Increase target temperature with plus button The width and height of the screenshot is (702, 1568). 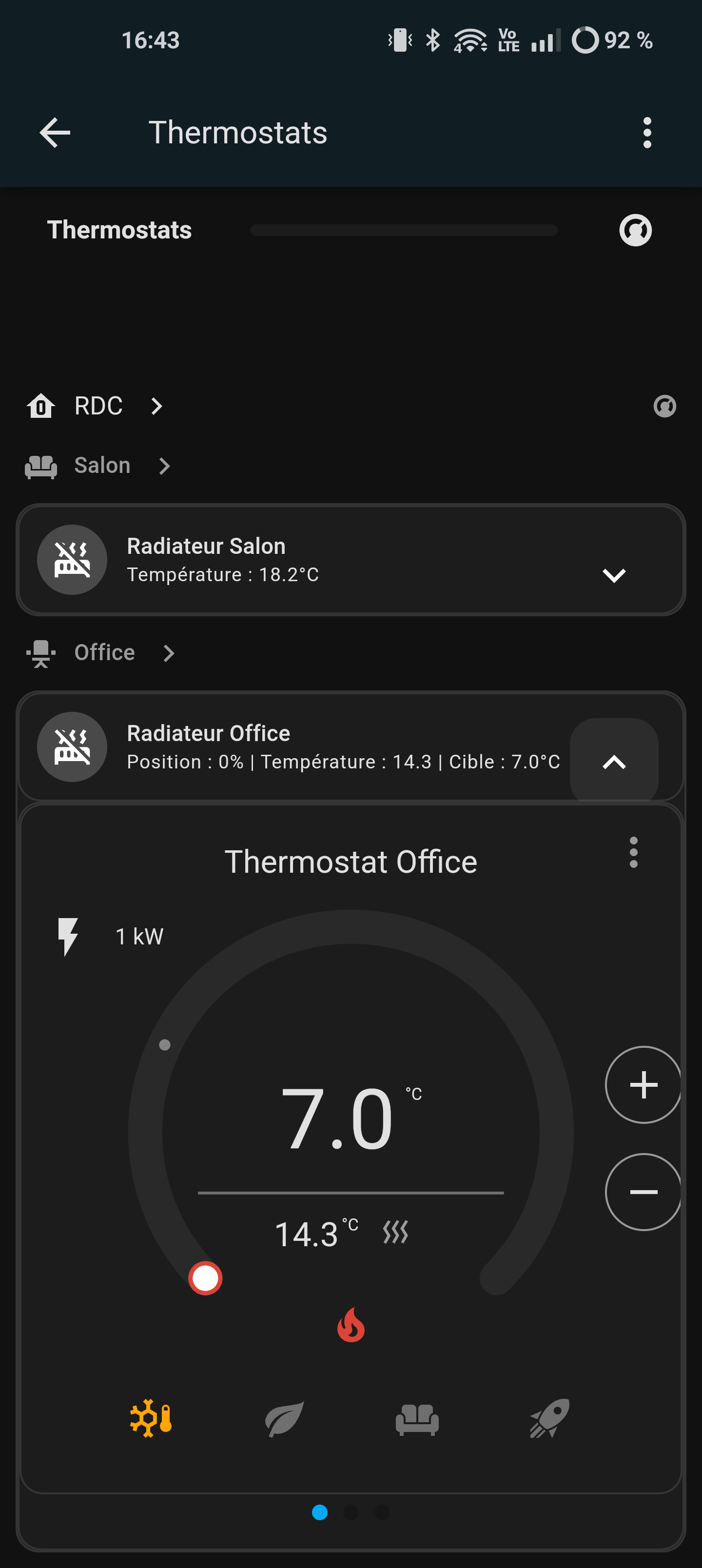[x=643, y=1085]
